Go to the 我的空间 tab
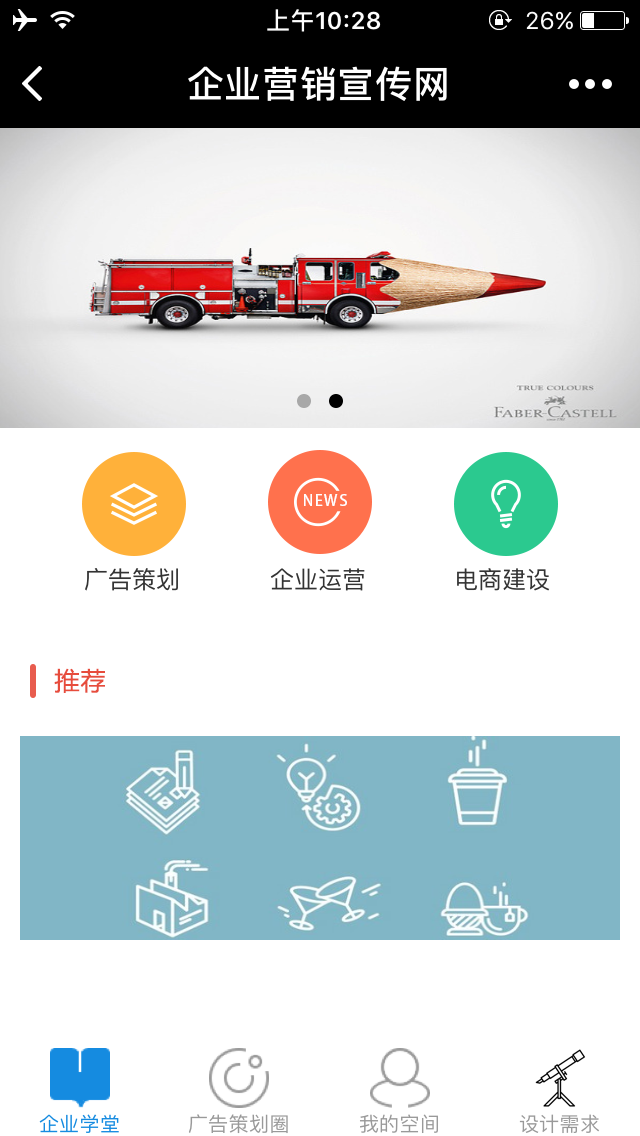The height and width of the screenshot is (1136, 640). click(x=399, y=1090)
